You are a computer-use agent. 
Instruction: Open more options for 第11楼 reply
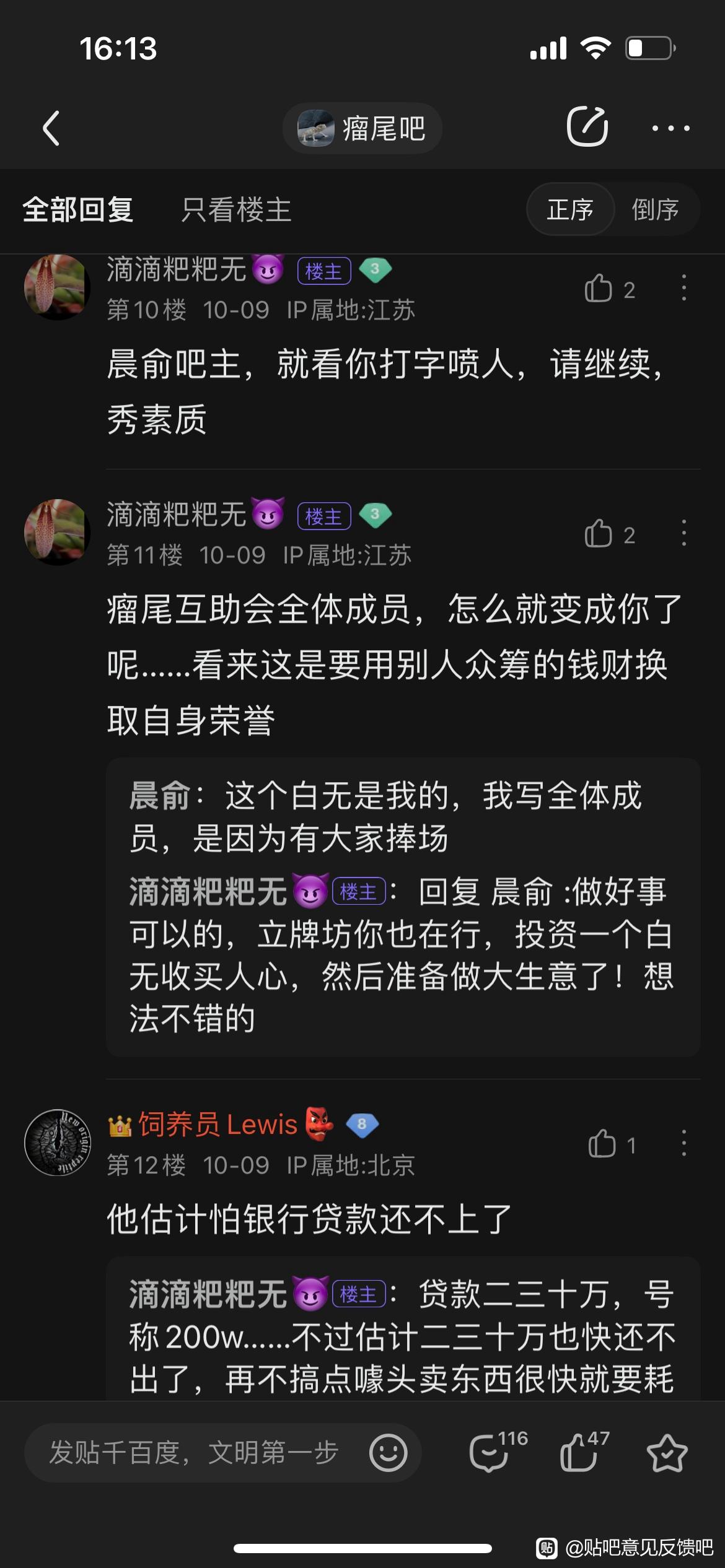point(683,533)
